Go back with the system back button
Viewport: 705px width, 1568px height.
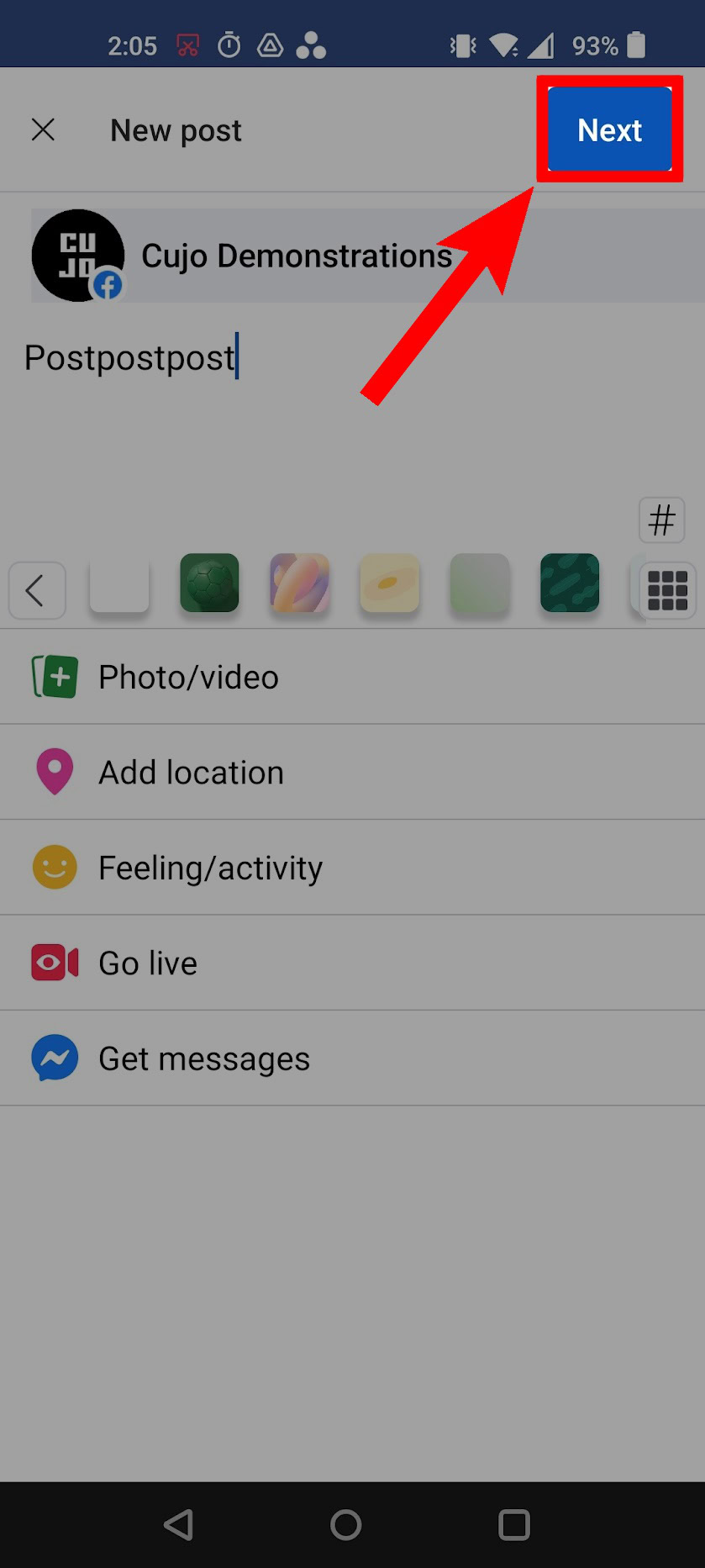click(178, 1524)
